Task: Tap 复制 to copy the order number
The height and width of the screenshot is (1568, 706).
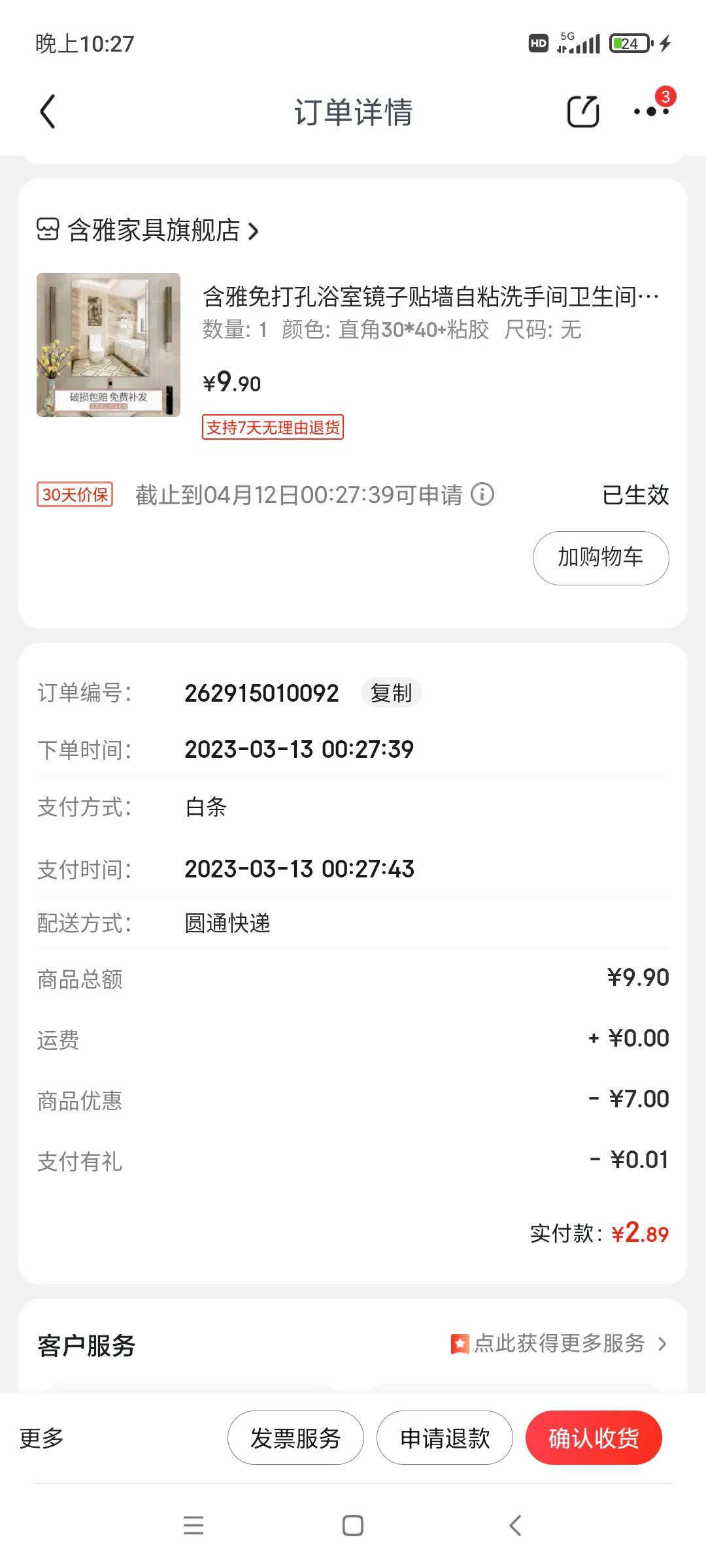Action: (390, 694)
